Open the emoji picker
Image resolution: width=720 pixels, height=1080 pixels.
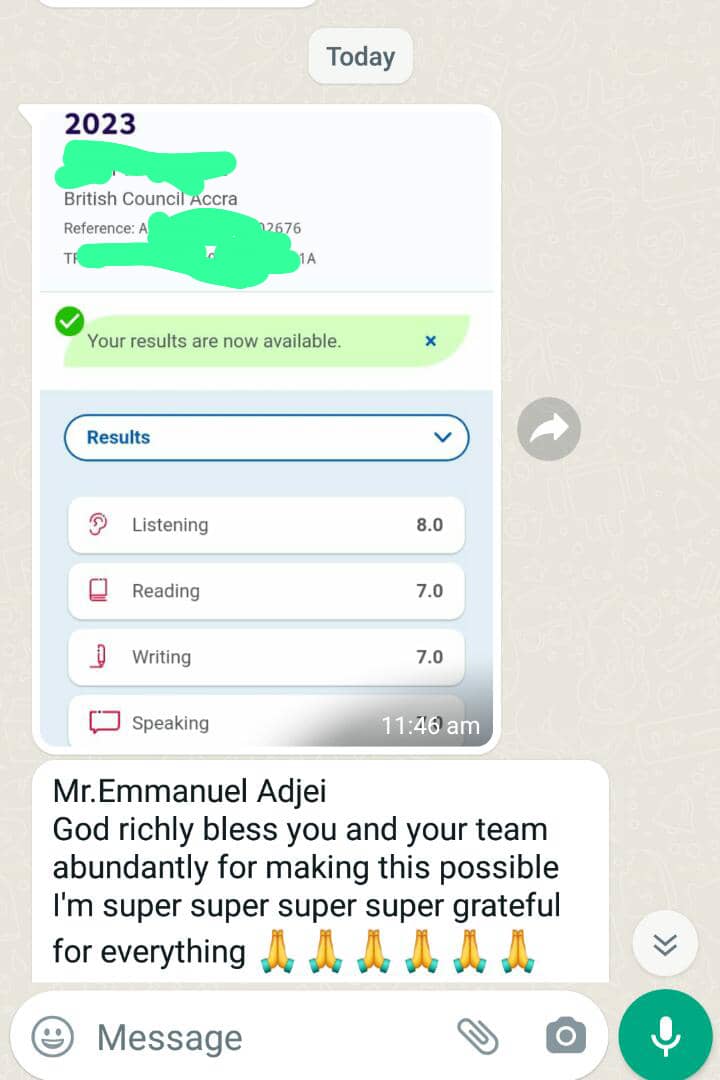pos(52,1036)
